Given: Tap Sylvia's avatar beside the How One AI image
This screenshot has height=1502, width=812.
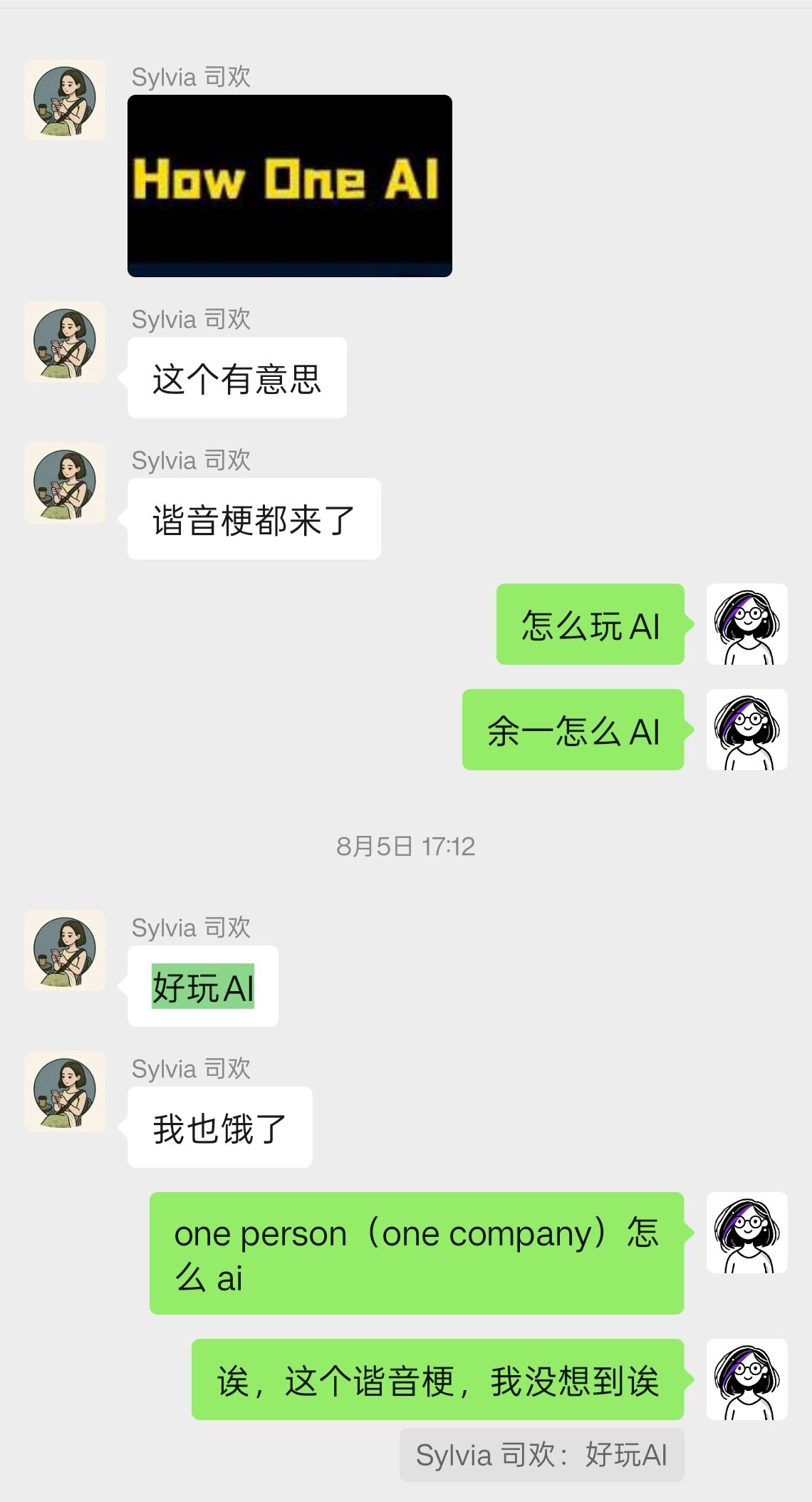Looking at the screenshot, I should (x=65, y=100).
